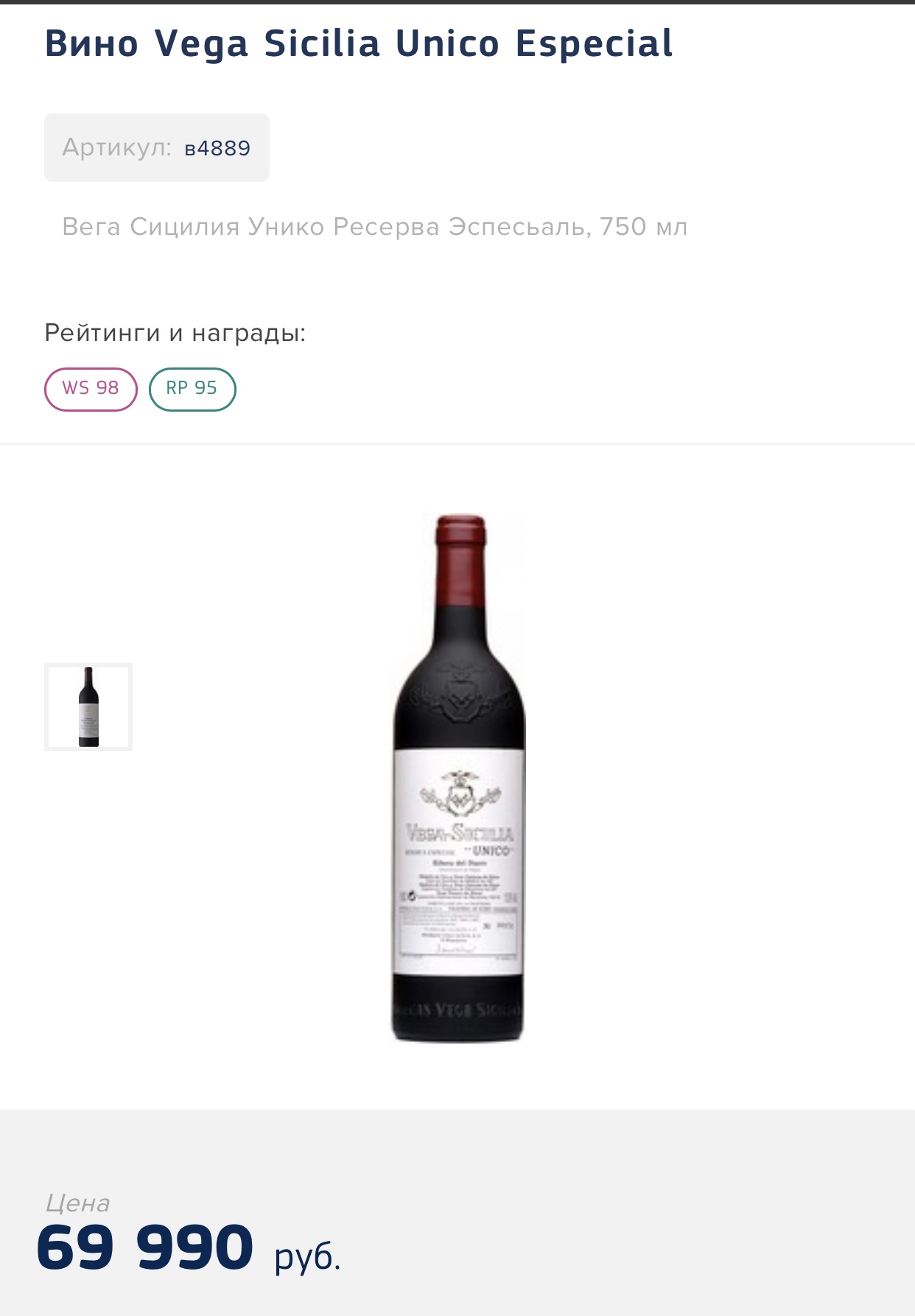Tap the WS 98 rating chip
The height and width of the screenshot is (1316, 915).
[91, 389]
